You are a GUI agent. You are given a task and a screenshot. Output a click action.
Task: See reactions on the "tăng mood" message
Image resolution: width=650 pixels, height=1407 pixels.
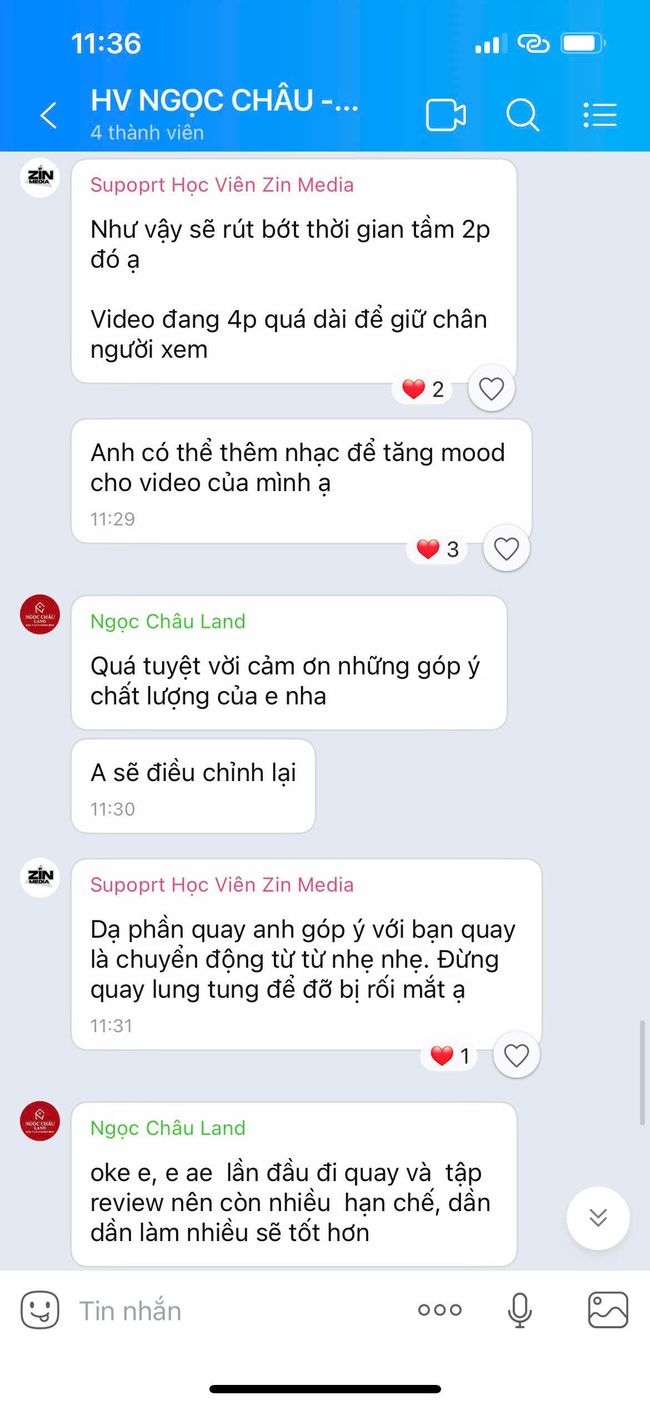(x=438, y=549)
